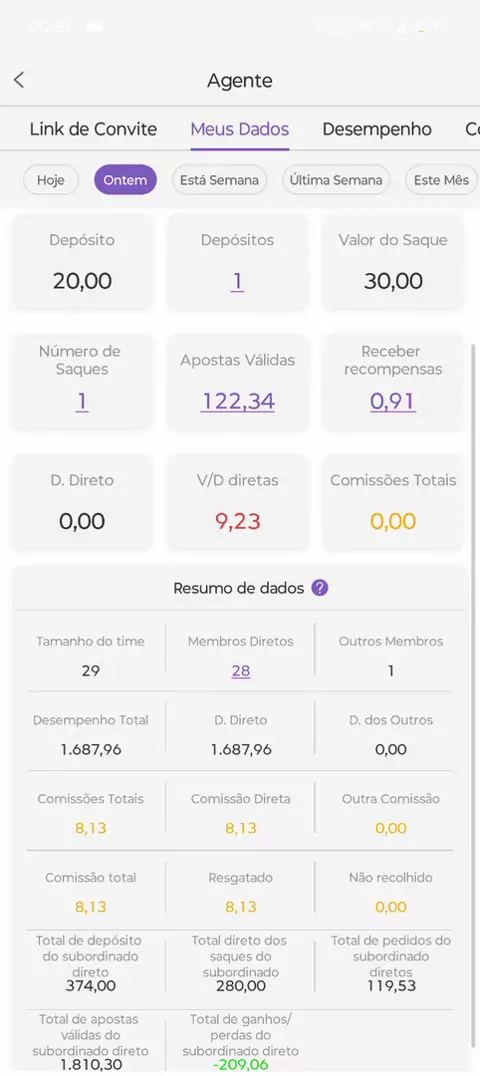Open the Desempenho tab

[377, 129]
